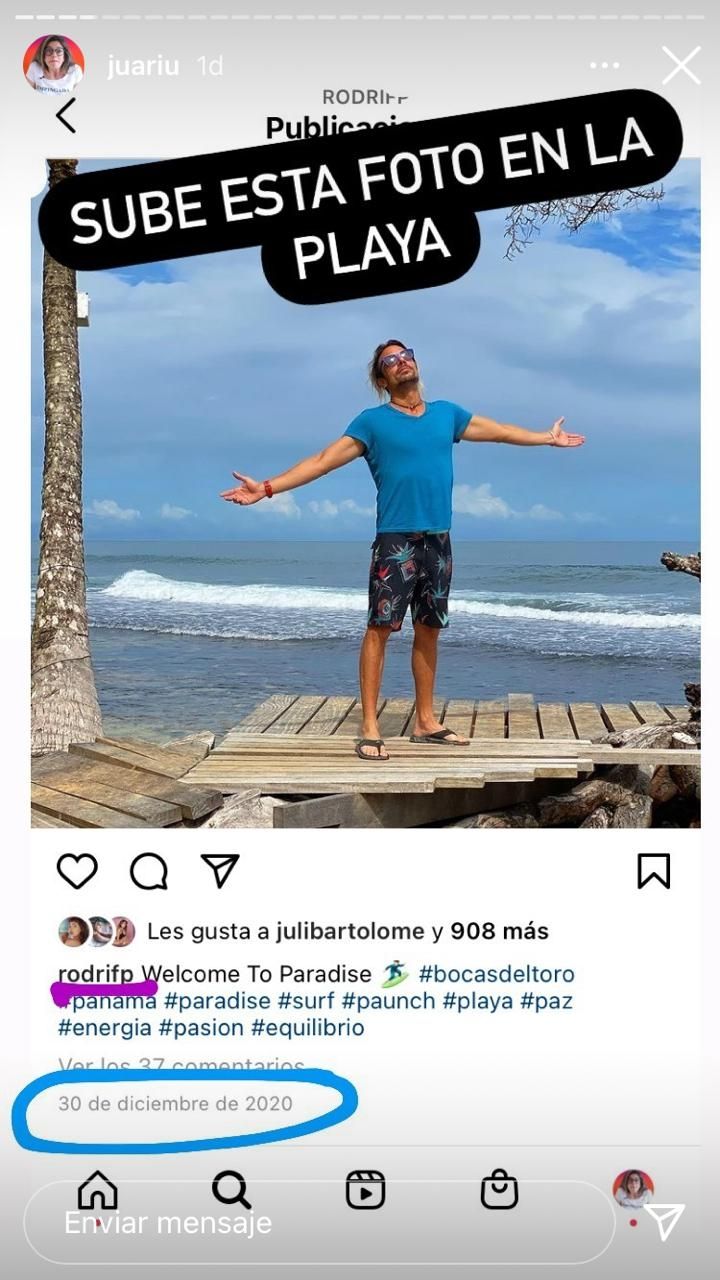Close the story viewer

point(681,66)
